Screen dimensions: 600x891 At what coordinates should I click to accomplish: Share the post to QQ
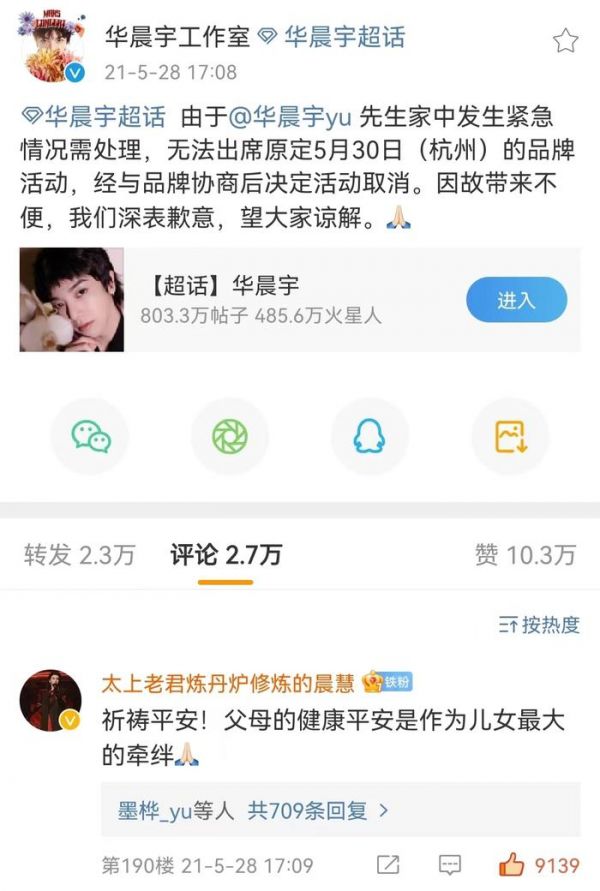click(370, 436)
